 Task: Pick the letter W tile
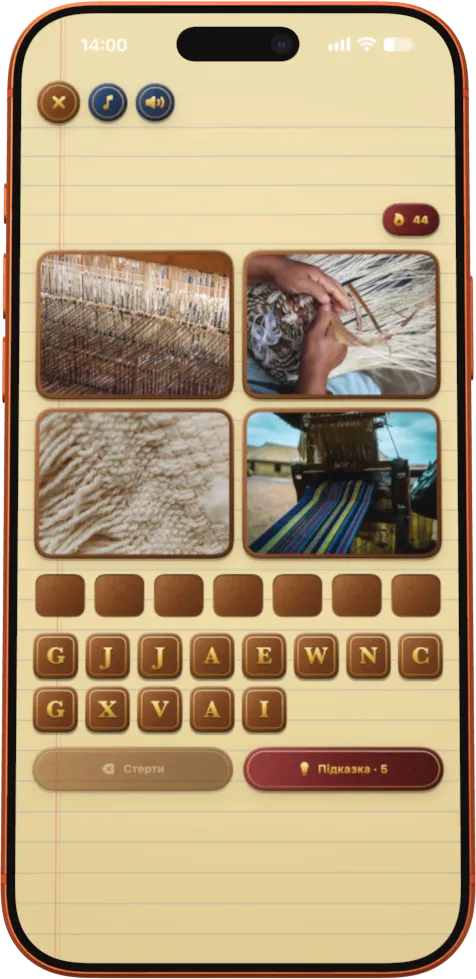pos(316,656)
